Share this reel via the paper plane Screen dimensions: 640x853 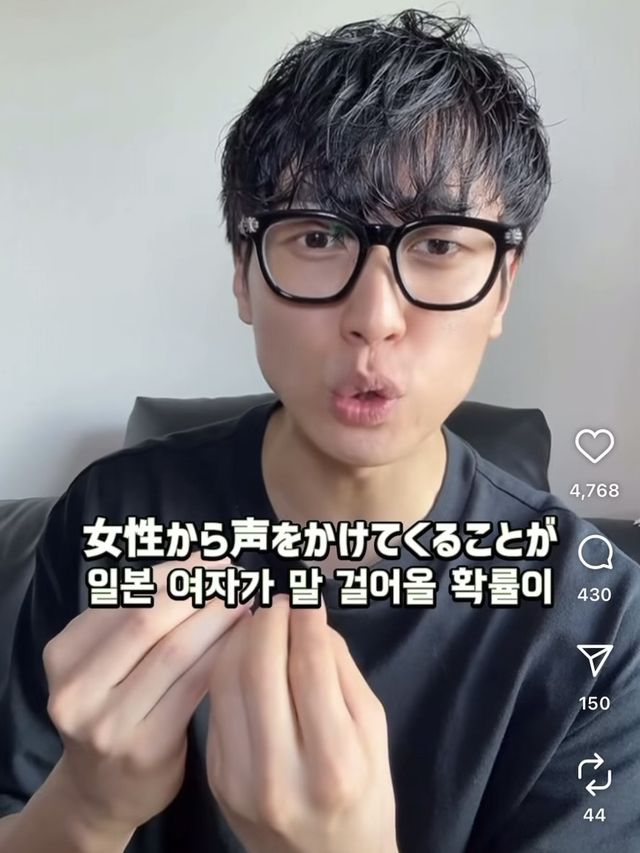[x=594, y=660]
